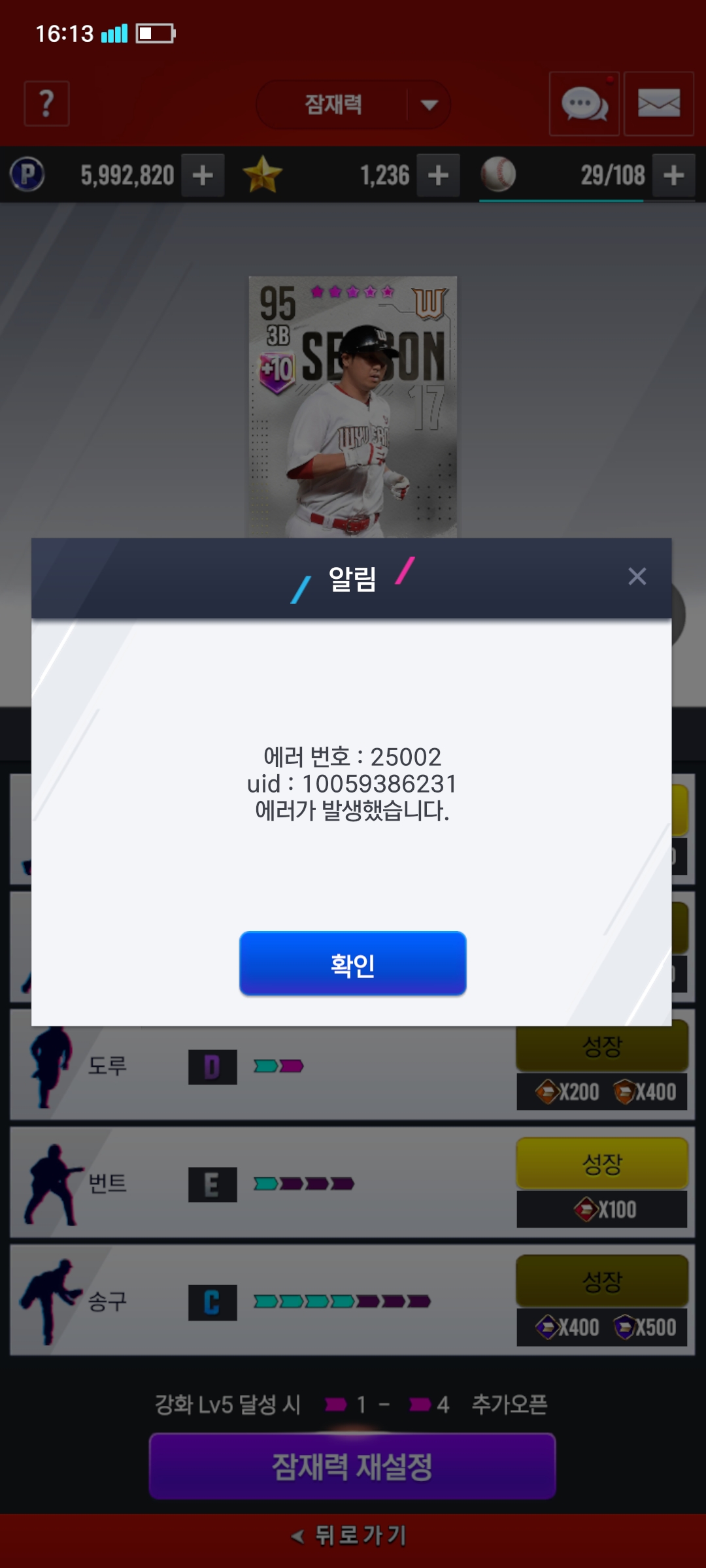
Task: Add more stars with plus button
Action: click(x=438, y=175)
